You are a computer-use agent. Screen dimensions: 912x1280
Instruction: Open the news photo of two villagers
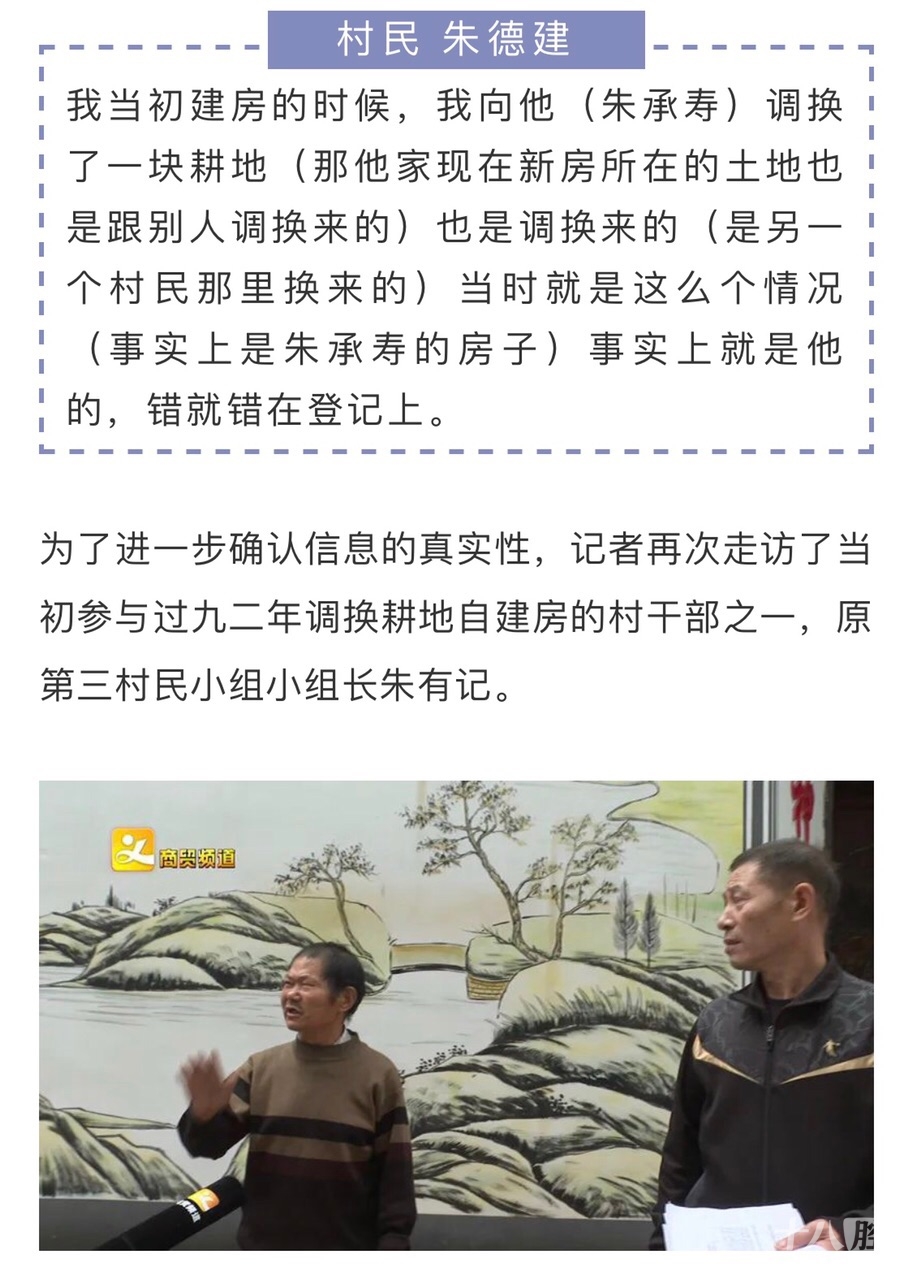(x=456, y=1015)
